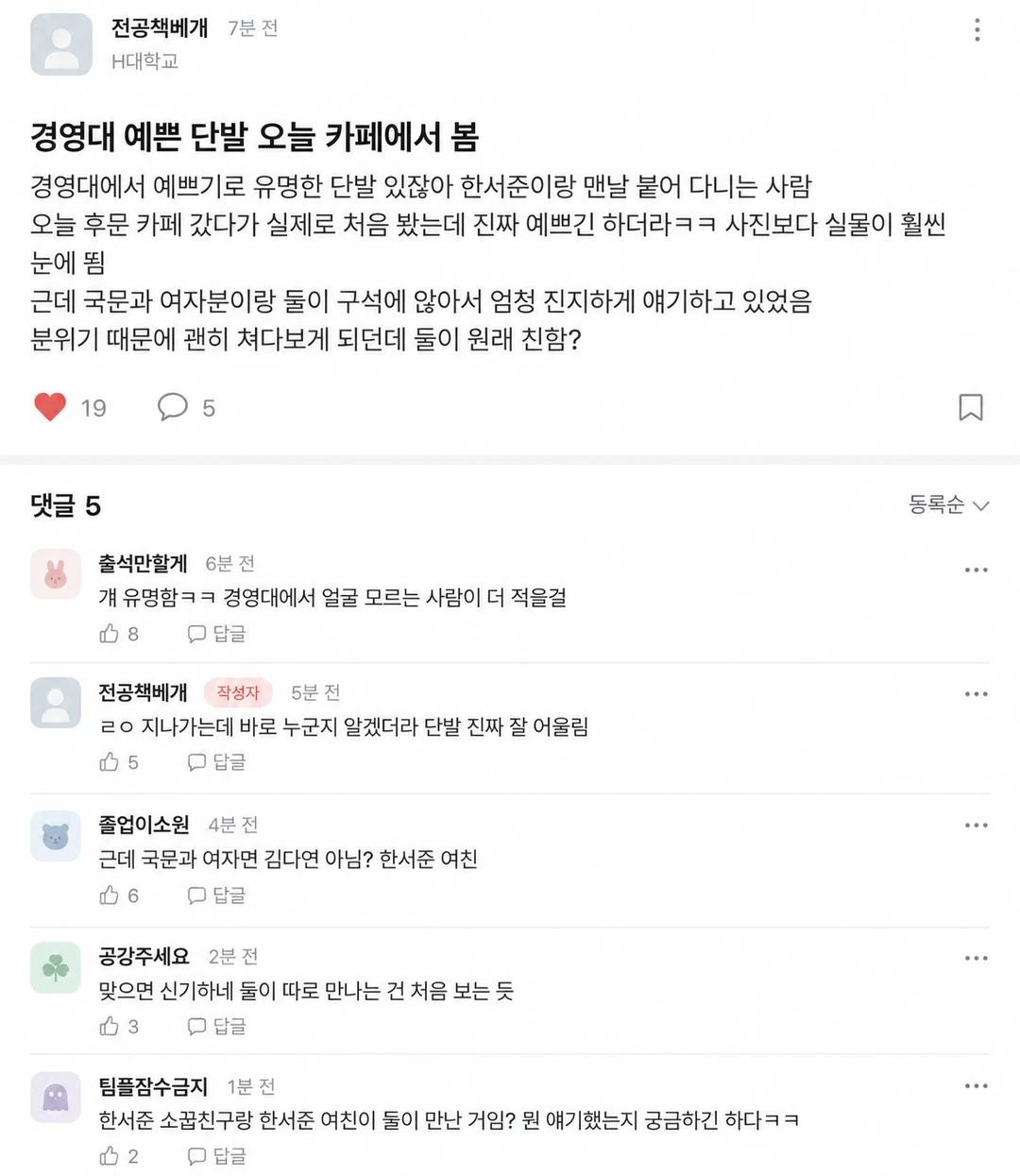Reply to 졸업이소원's comment

(216, 895)
